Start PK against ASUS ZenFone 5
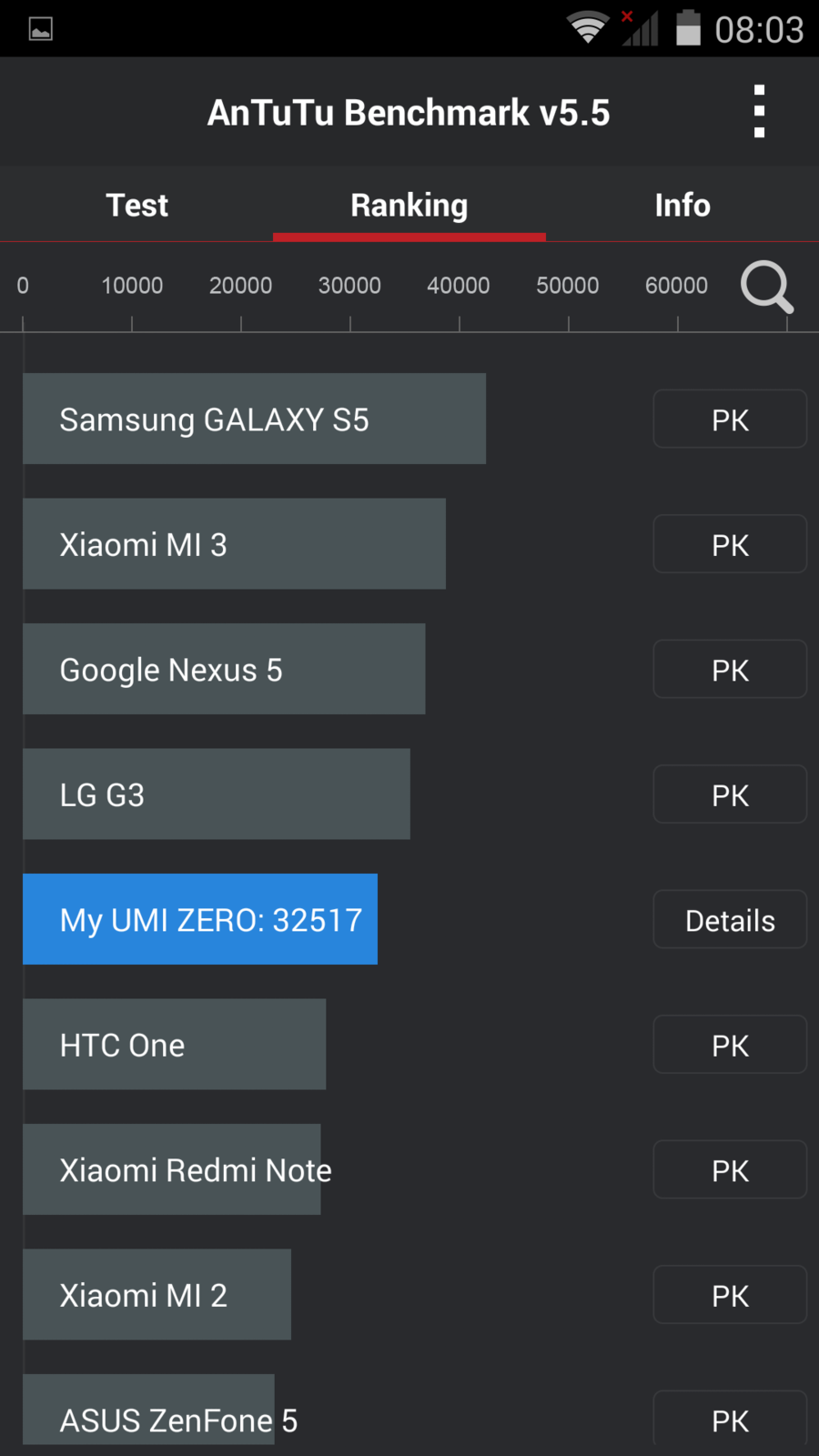The width and height of the screenshot is (819, 1456). pos(730,1418)
